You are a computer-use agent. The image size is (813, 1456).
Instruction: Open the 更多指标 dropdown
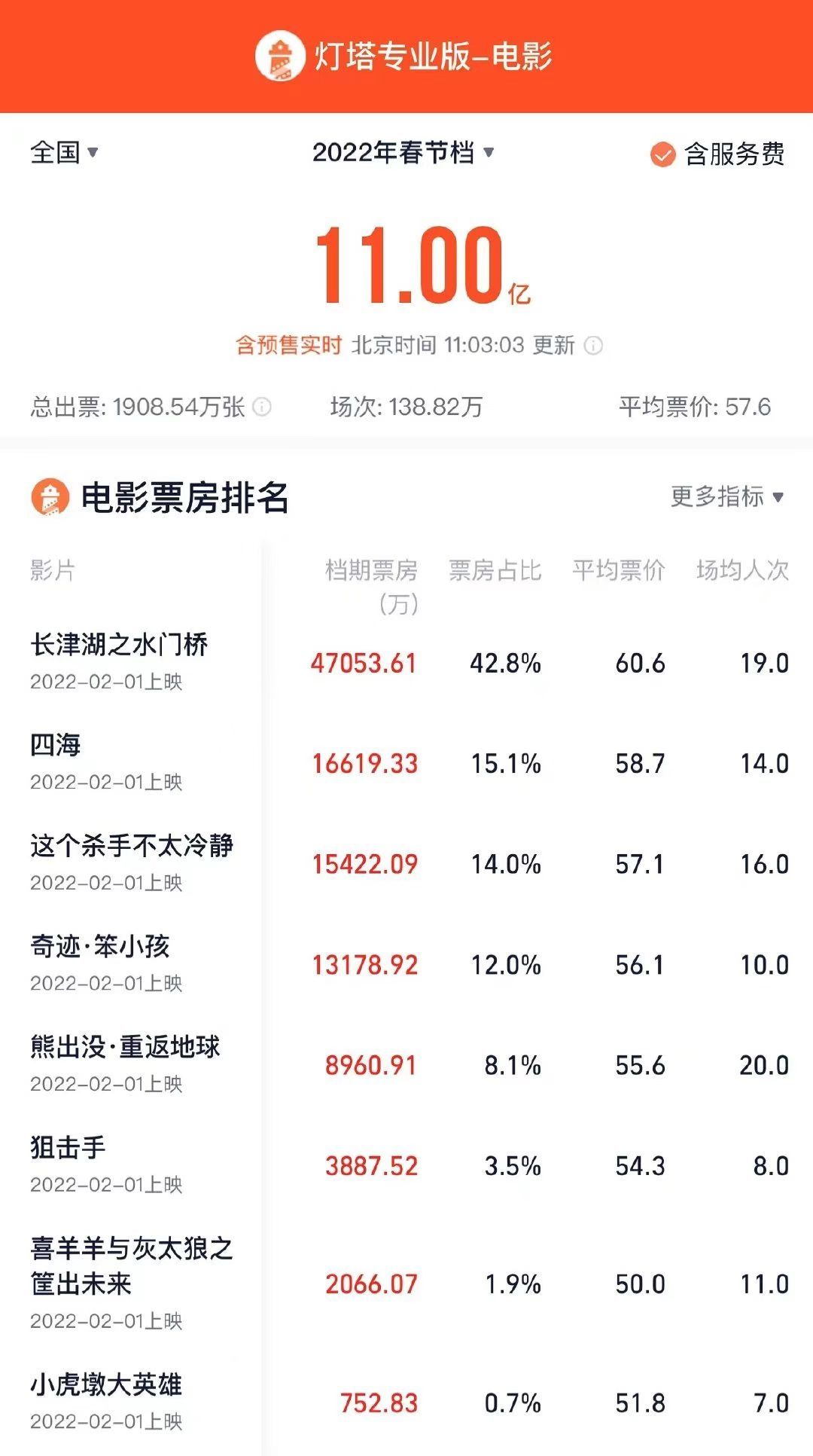(x=727, y=496)
